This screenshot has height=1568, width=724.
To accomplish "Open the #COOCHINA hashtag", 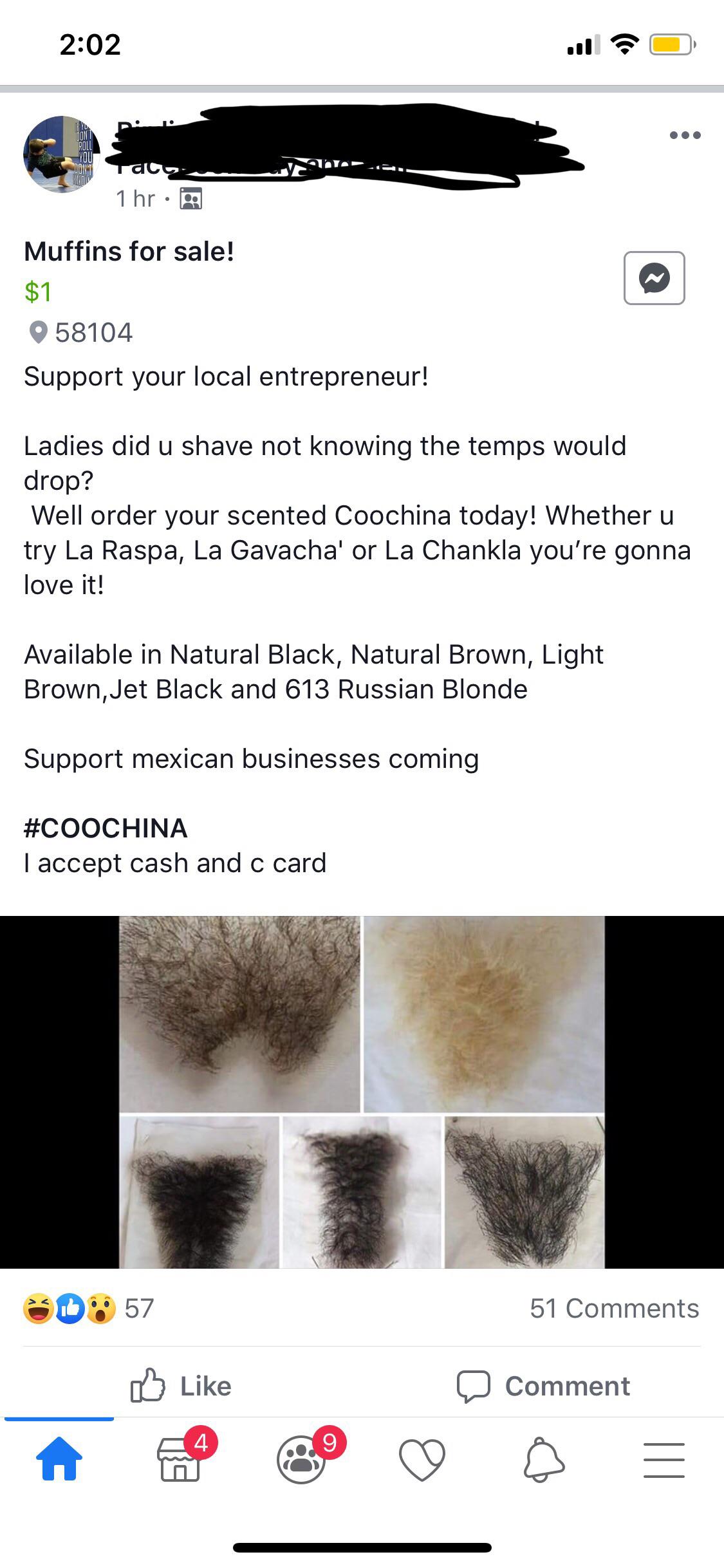I will click(x=106, y=828).
